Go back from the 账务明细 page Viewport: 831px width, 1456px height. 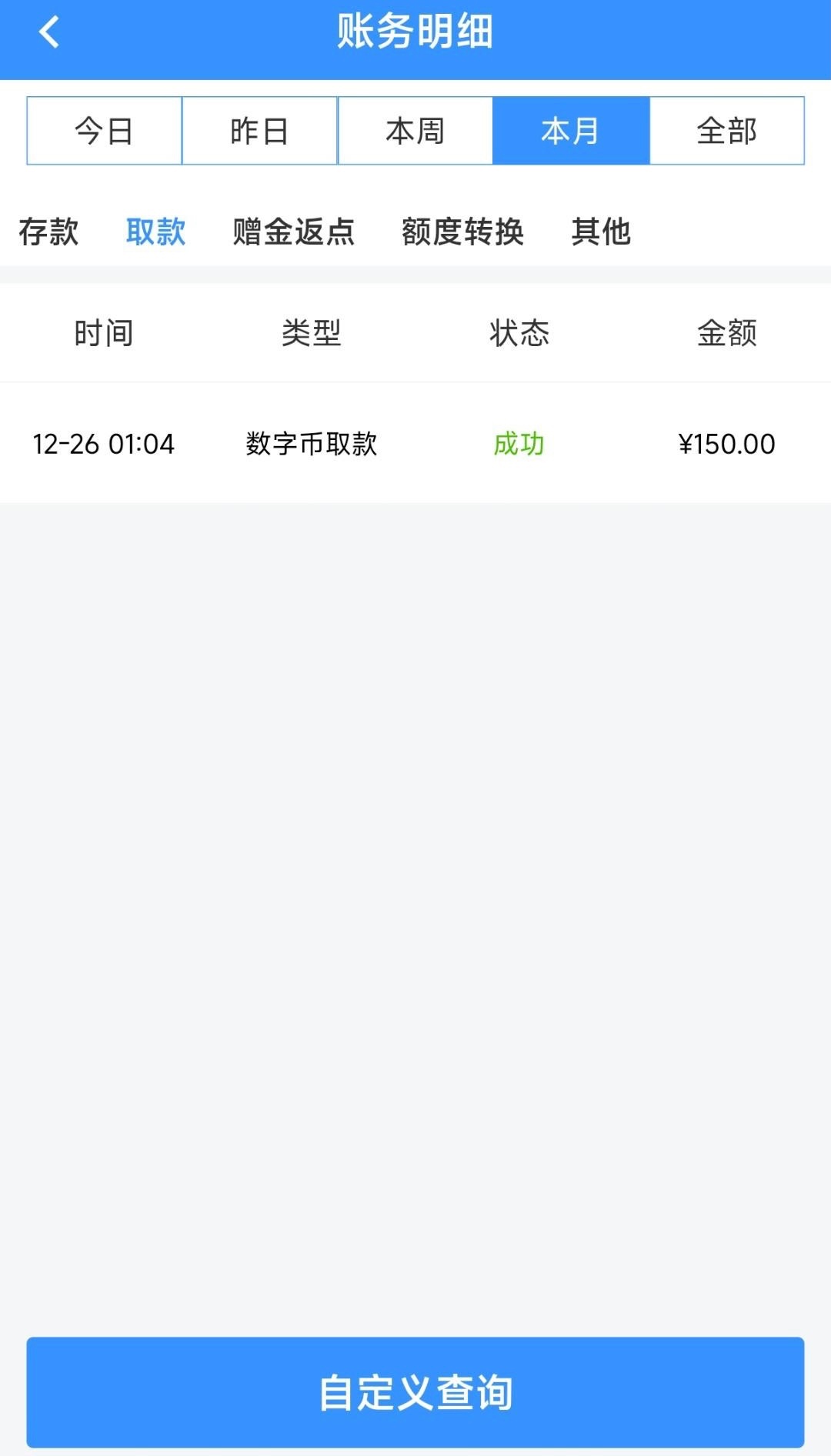pyautogui.click(x=49, y=32)
